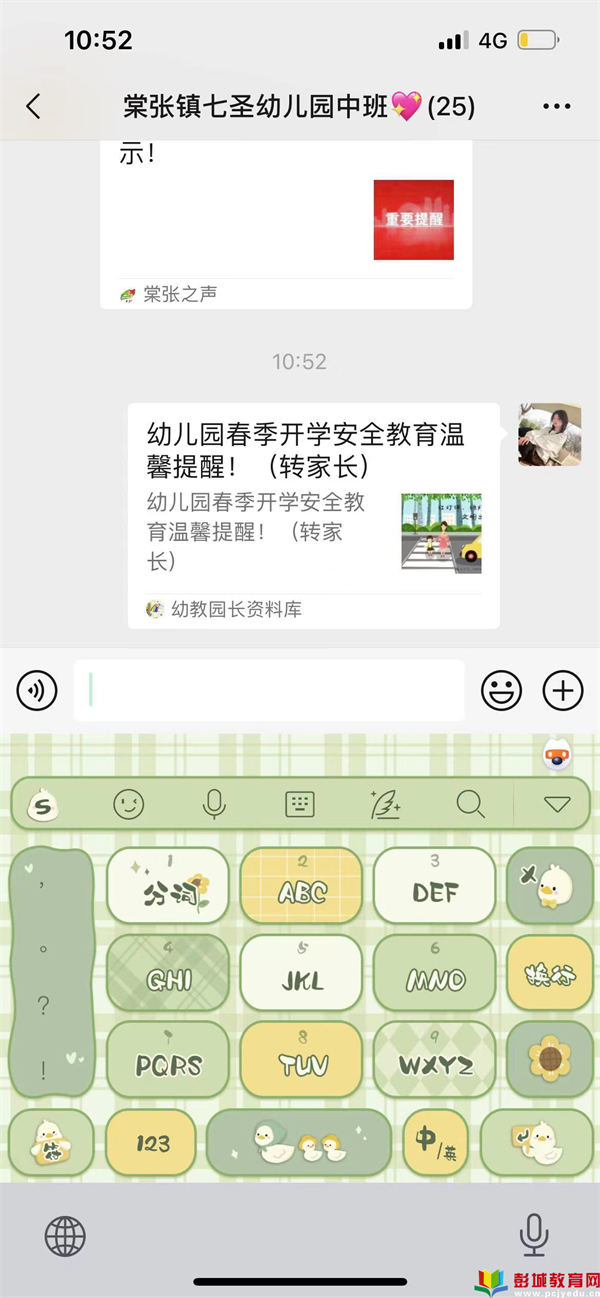
Task: Collapse the keyboard with the down arrow
Action: (556, 803)
